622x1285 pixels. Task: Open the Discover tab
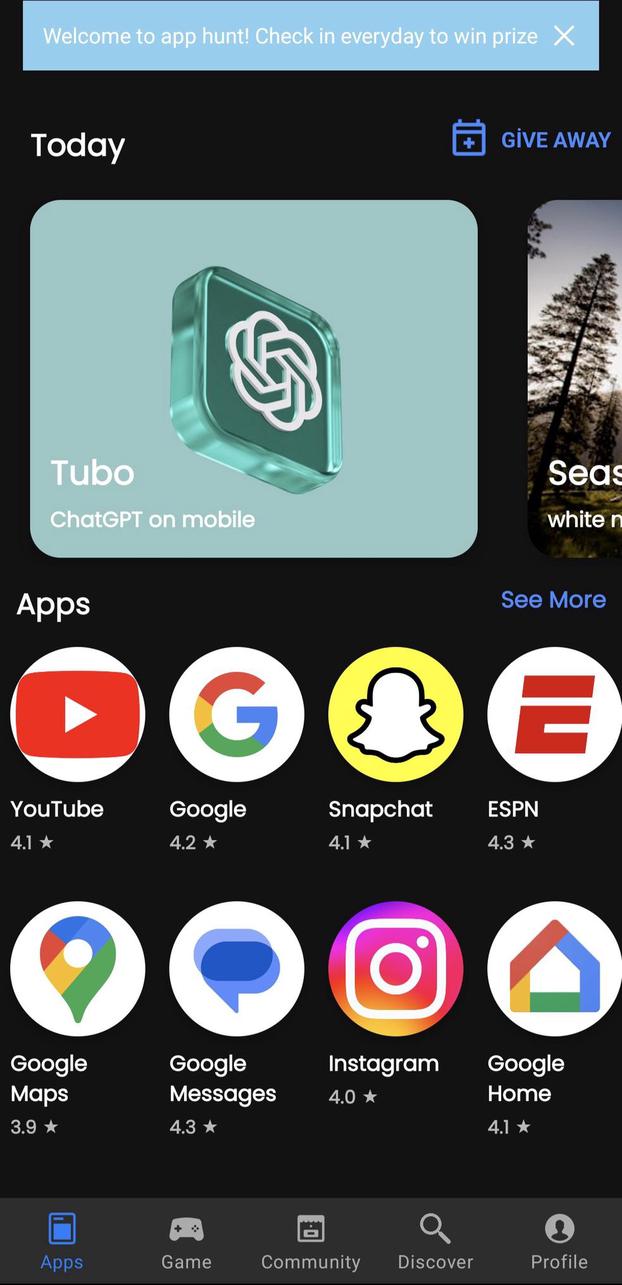[x=435, y=1241]
